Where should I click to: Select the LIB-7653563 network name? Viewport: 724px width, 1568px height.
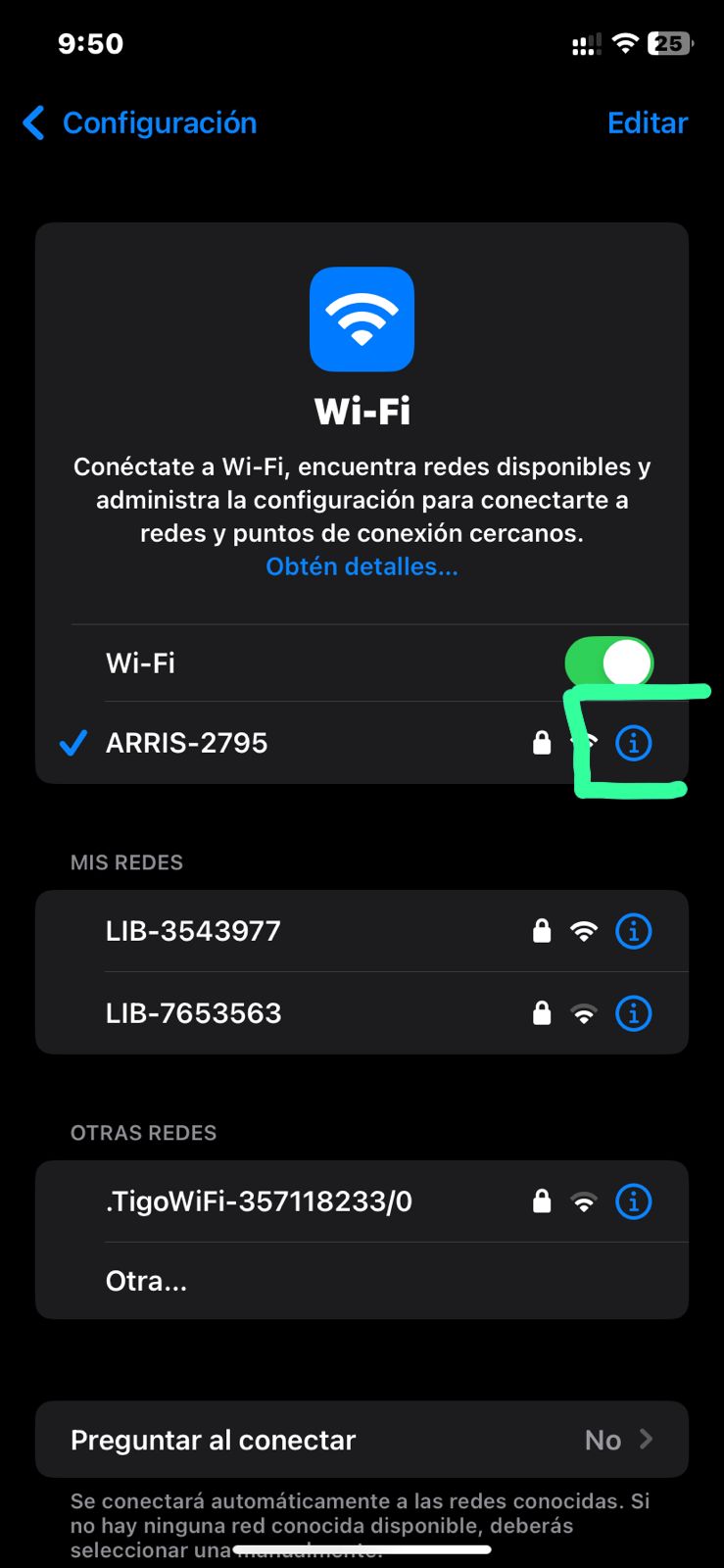[x=193, y=1013]
